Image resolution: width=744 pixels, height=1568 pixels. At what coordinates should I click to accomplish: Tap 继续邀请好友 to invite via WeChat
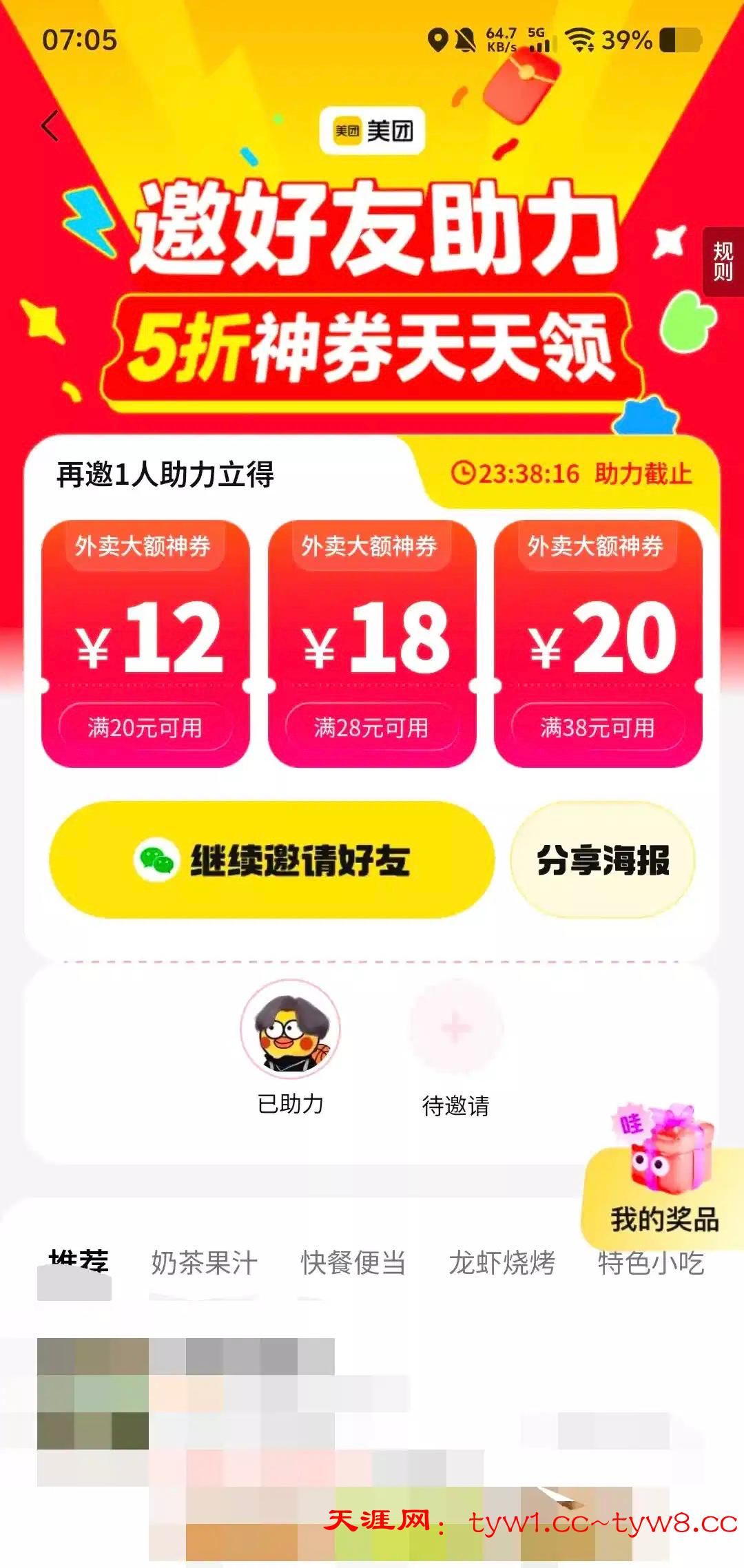tap(271, 859)
